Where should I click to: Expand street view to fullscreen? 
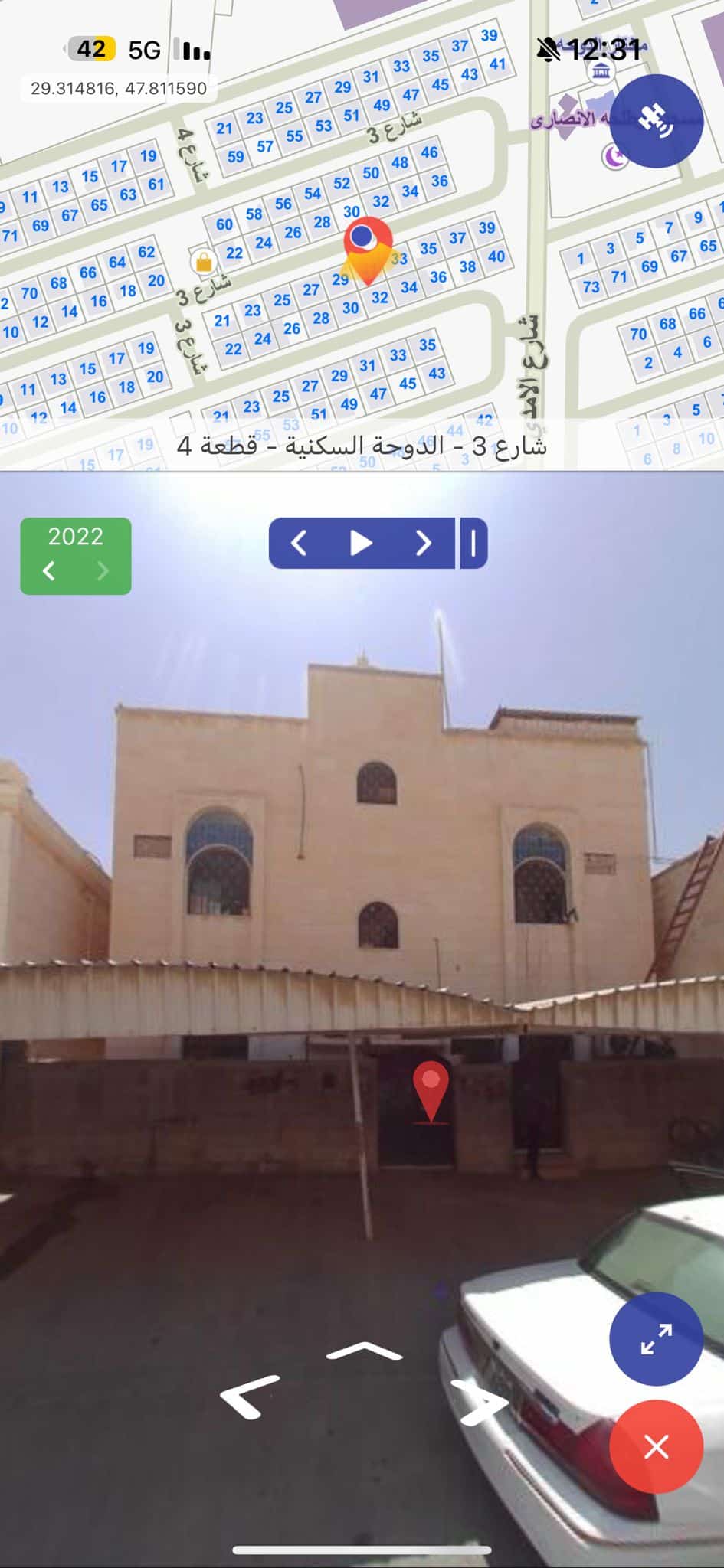pyautogui.click(x=656, y=1339)
